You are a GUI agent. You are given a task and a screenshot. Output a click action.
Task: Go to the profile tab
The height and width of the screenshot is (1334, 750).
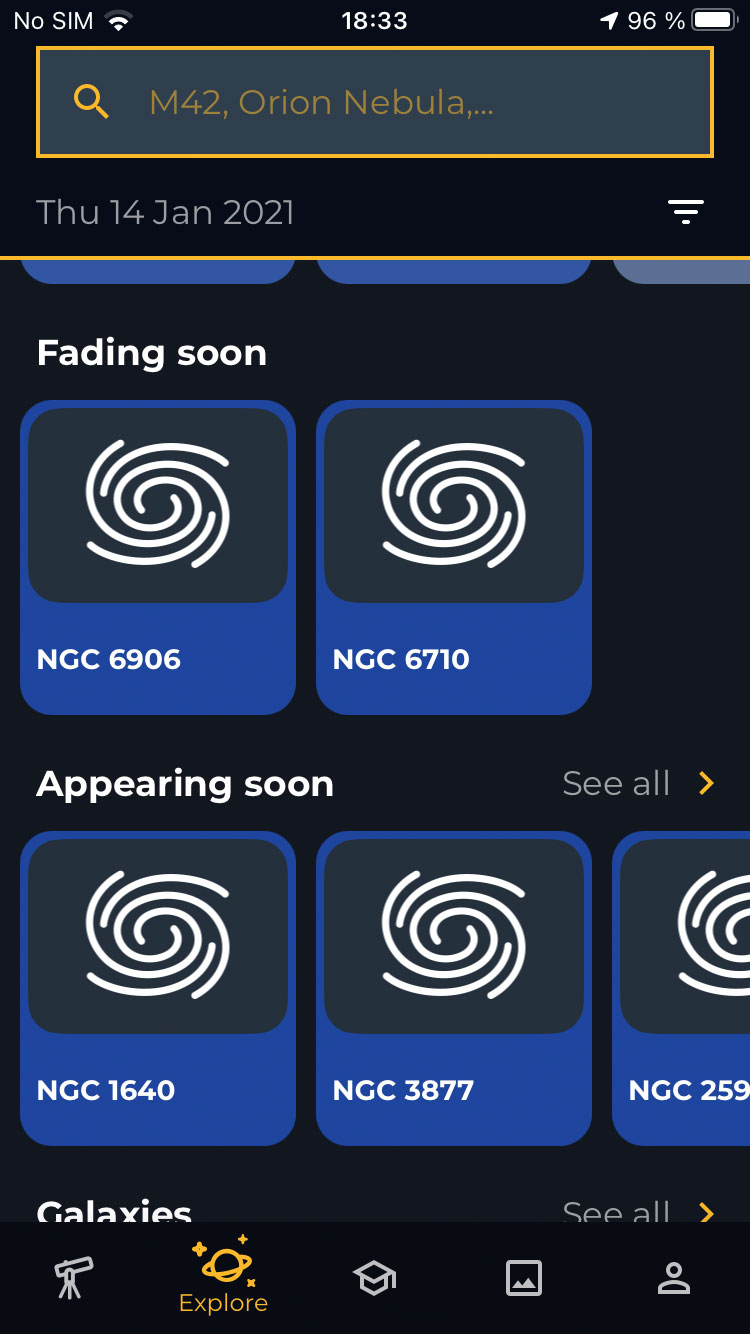pos(674,1278)
